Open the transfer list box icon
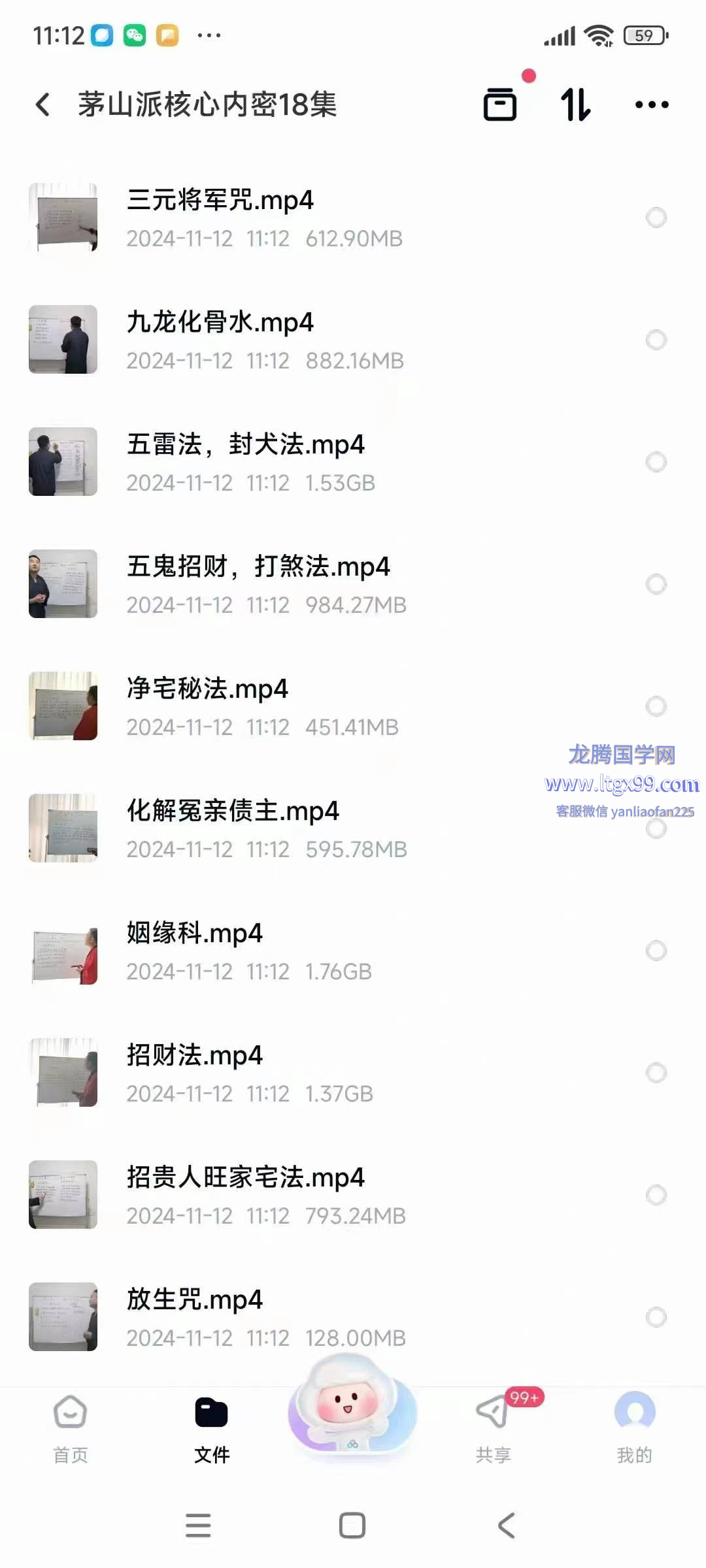706x1568 pixels. 500,105
